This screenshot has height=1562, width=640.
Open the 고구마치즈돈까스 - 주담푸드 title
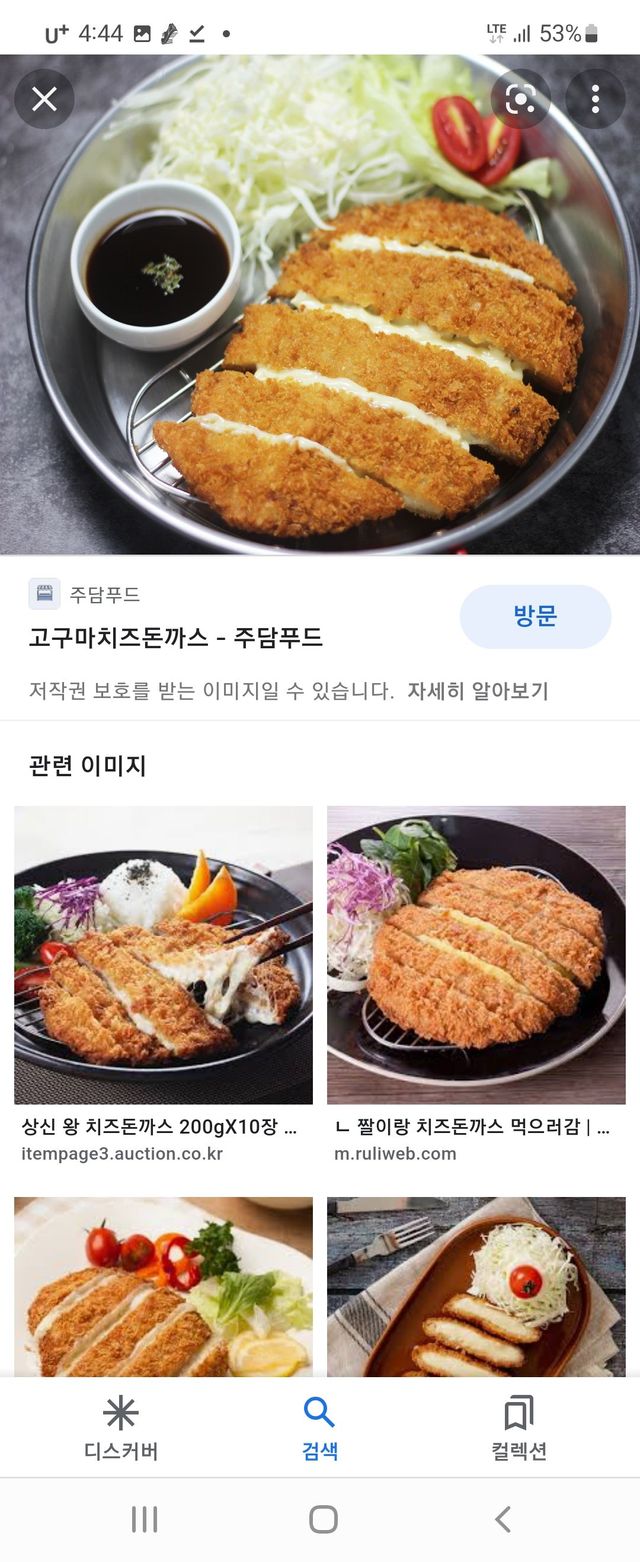tap(176, 637)
